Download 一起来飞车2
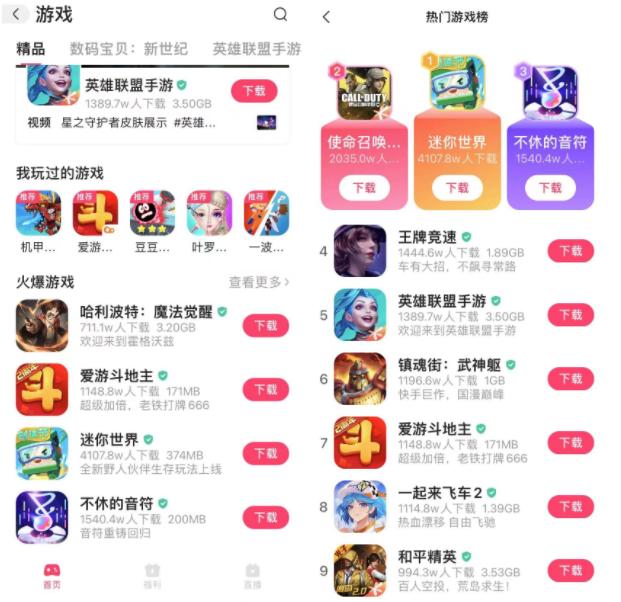 tap(571, 507)
